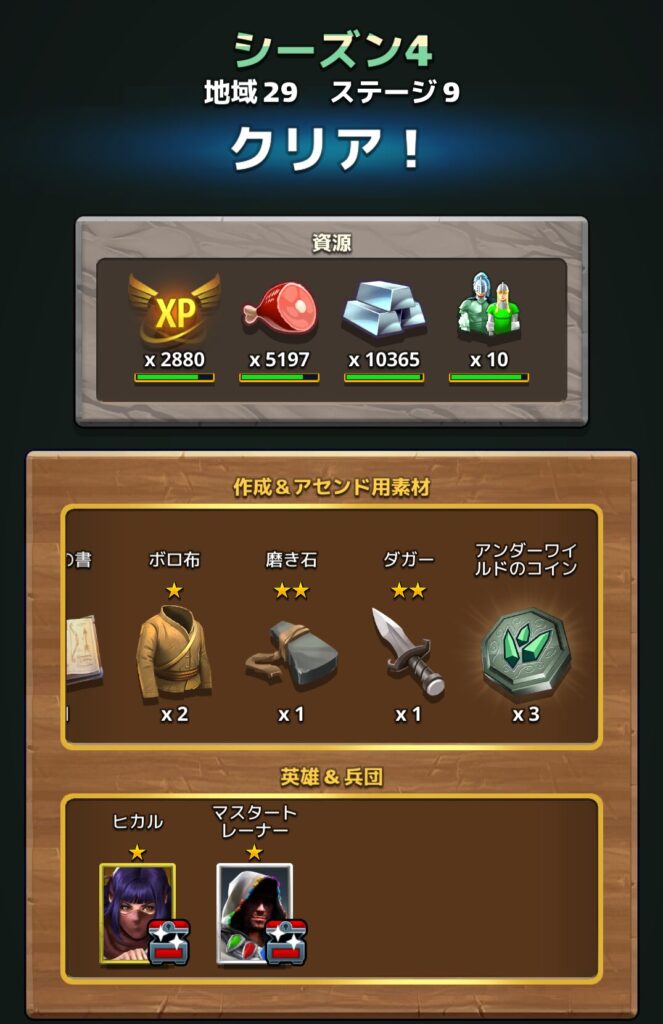Check the ダガー material item
Screen dimensions: 663x1024
408,651
